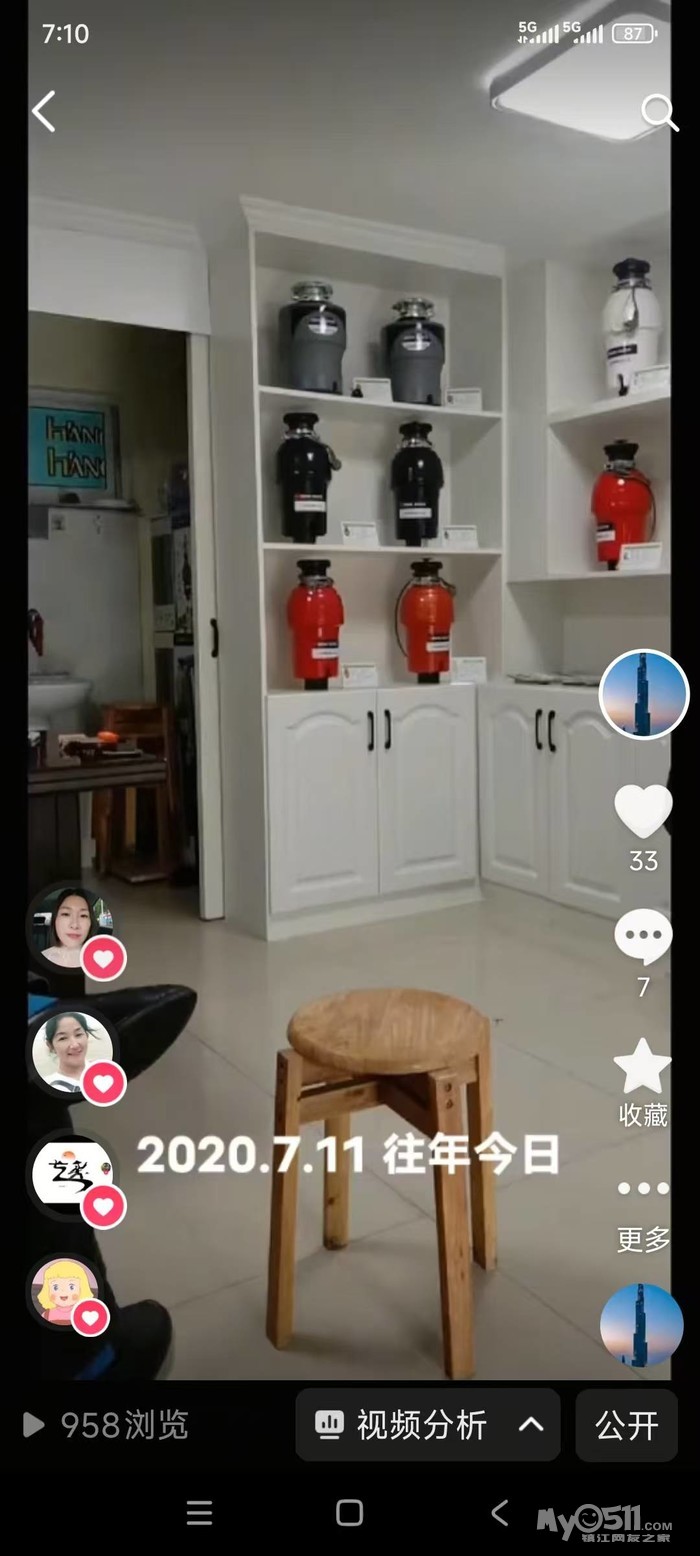Like this video with the heart
This screenshot has height=1556, width=700.
pos(642,810)
